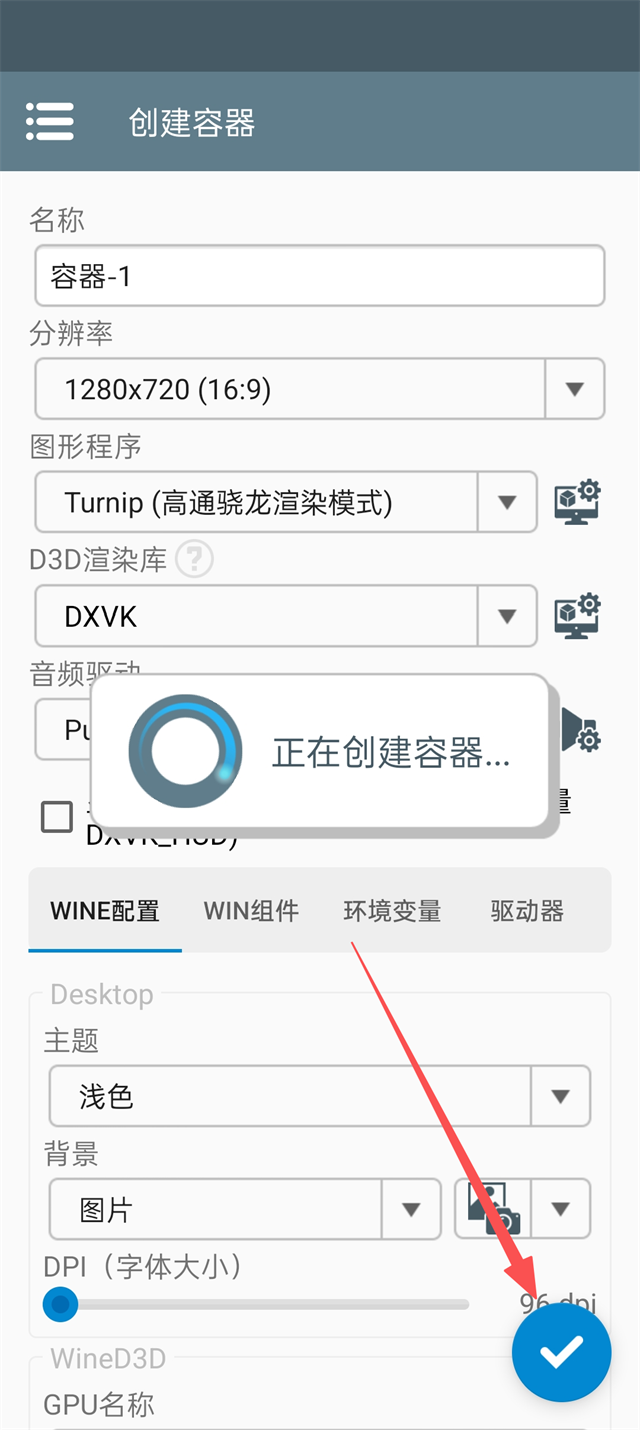This screenshot has width=640, height=1430.
Task: Toggle the DXVK_HUD checkbox
Action: (x=57, y=817)
